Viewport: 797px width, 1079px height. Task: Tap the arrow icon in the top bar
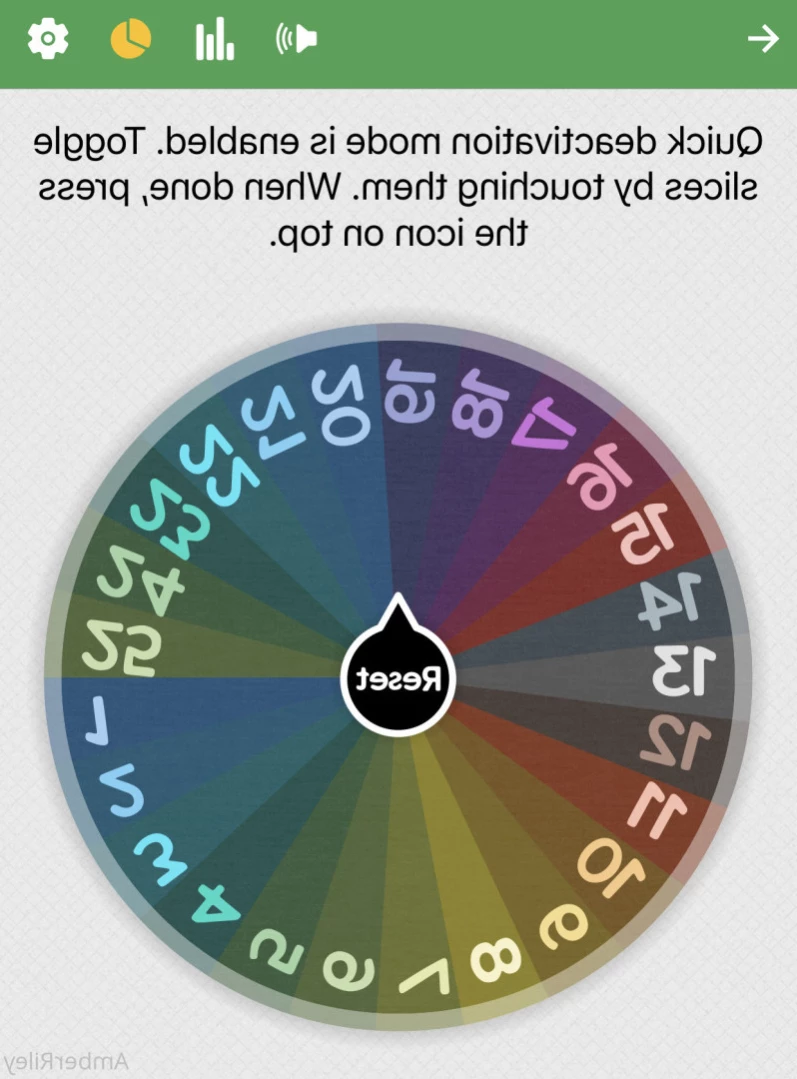click(763, 40)
